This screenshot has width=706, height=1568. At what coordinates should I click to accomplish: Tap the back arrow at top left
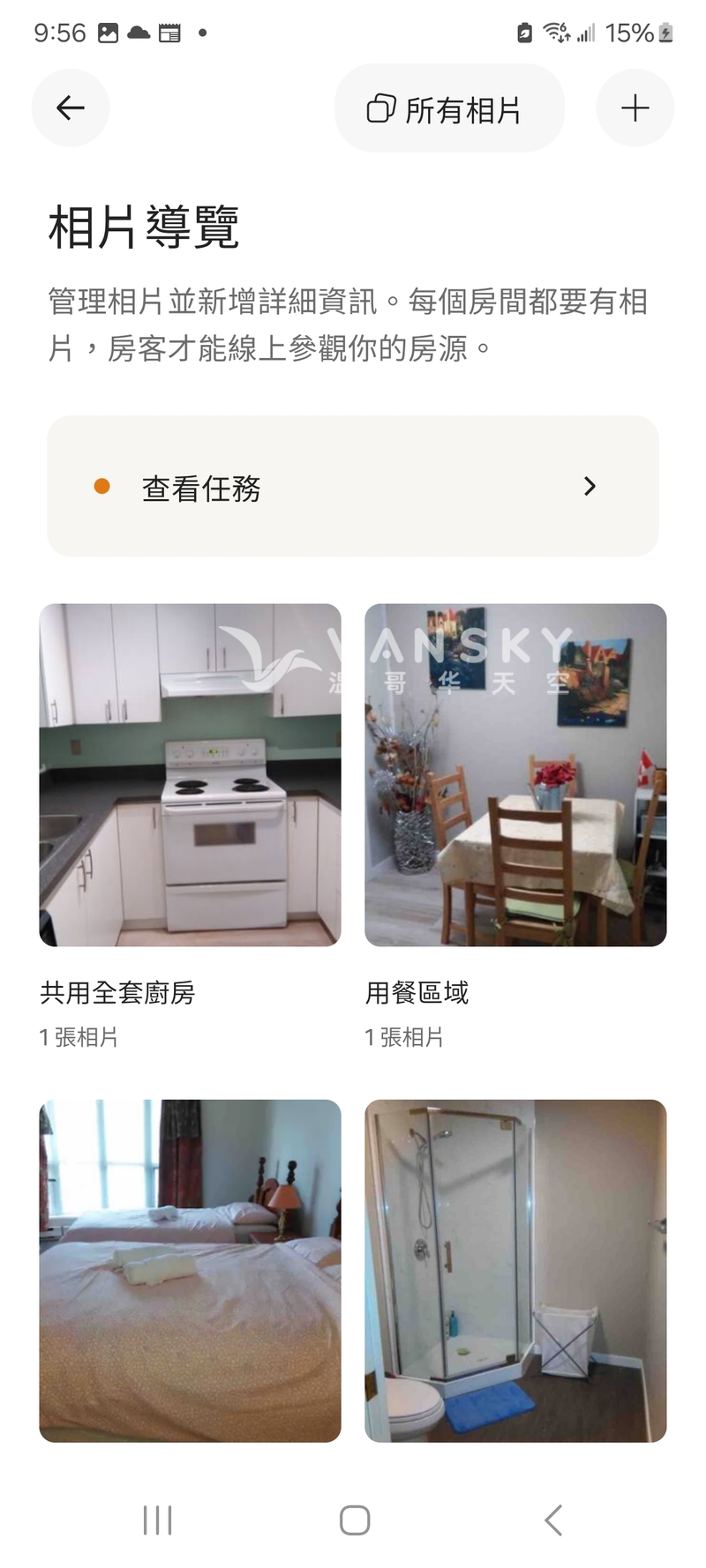pos(71,108)
